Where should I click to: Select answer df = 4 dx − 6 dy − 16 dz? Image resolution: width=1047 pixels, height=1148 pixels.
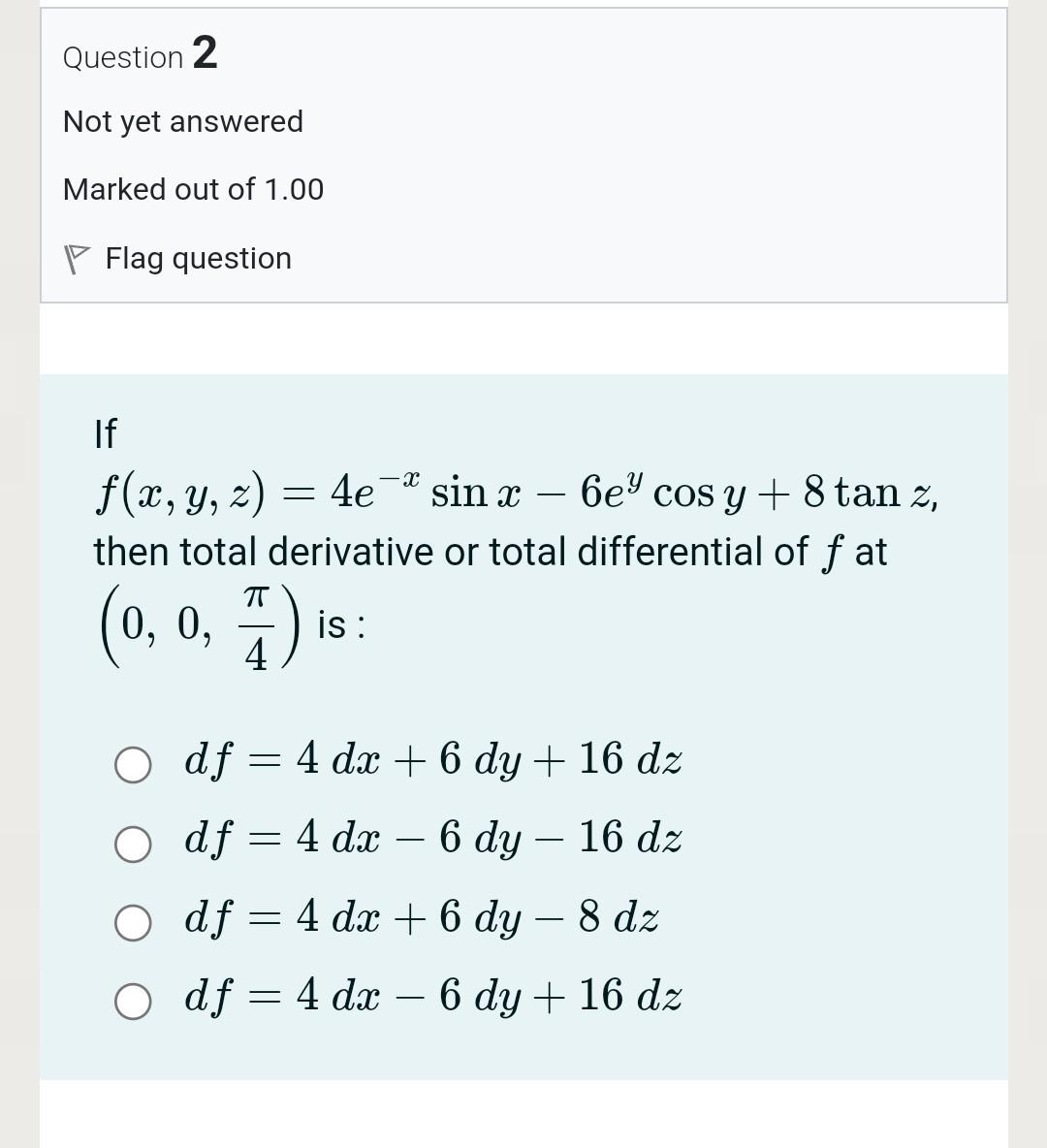(134, 844)
